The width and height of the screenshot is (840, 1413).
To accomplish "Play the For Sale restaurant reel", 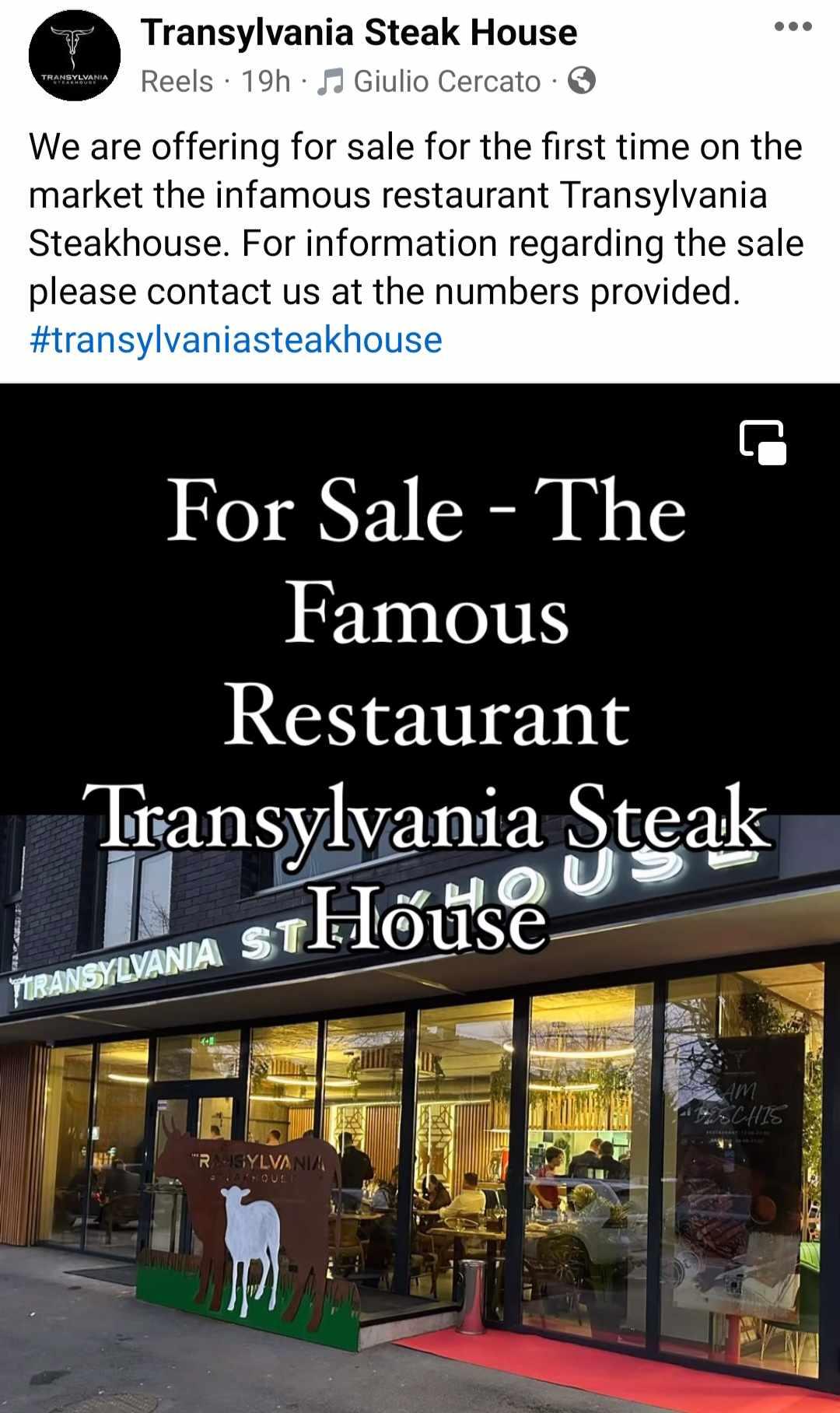I will coord(420,1012).
